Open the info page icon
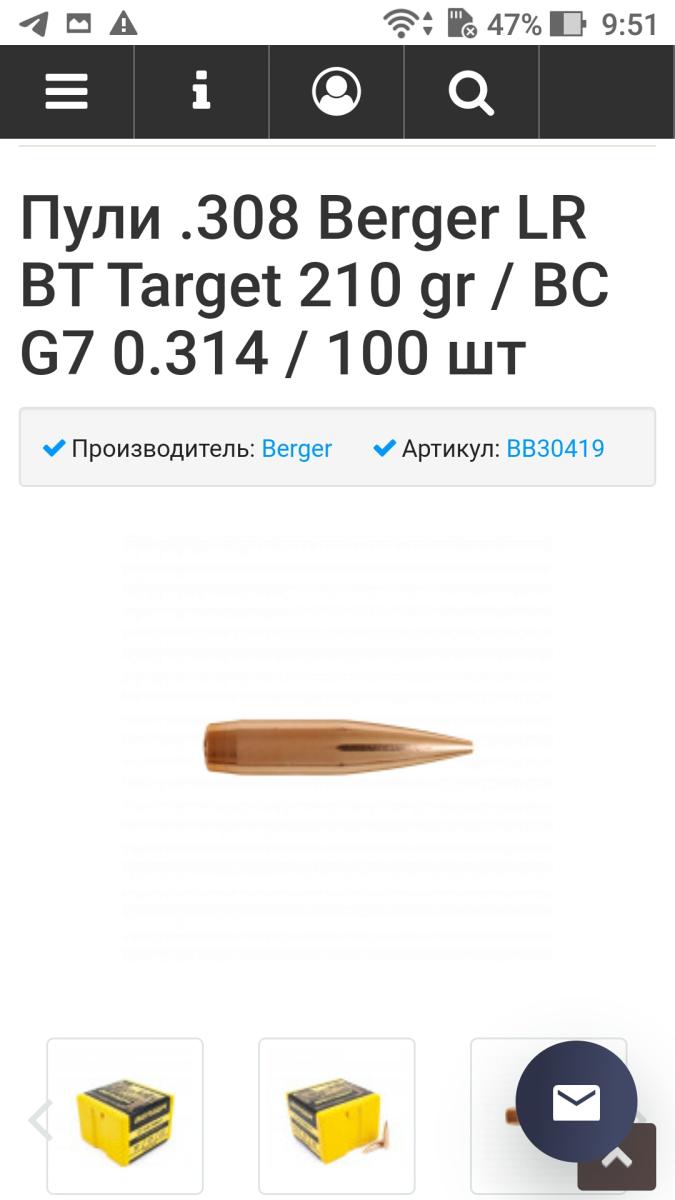The image size is (675, 1200). point(201,92)
